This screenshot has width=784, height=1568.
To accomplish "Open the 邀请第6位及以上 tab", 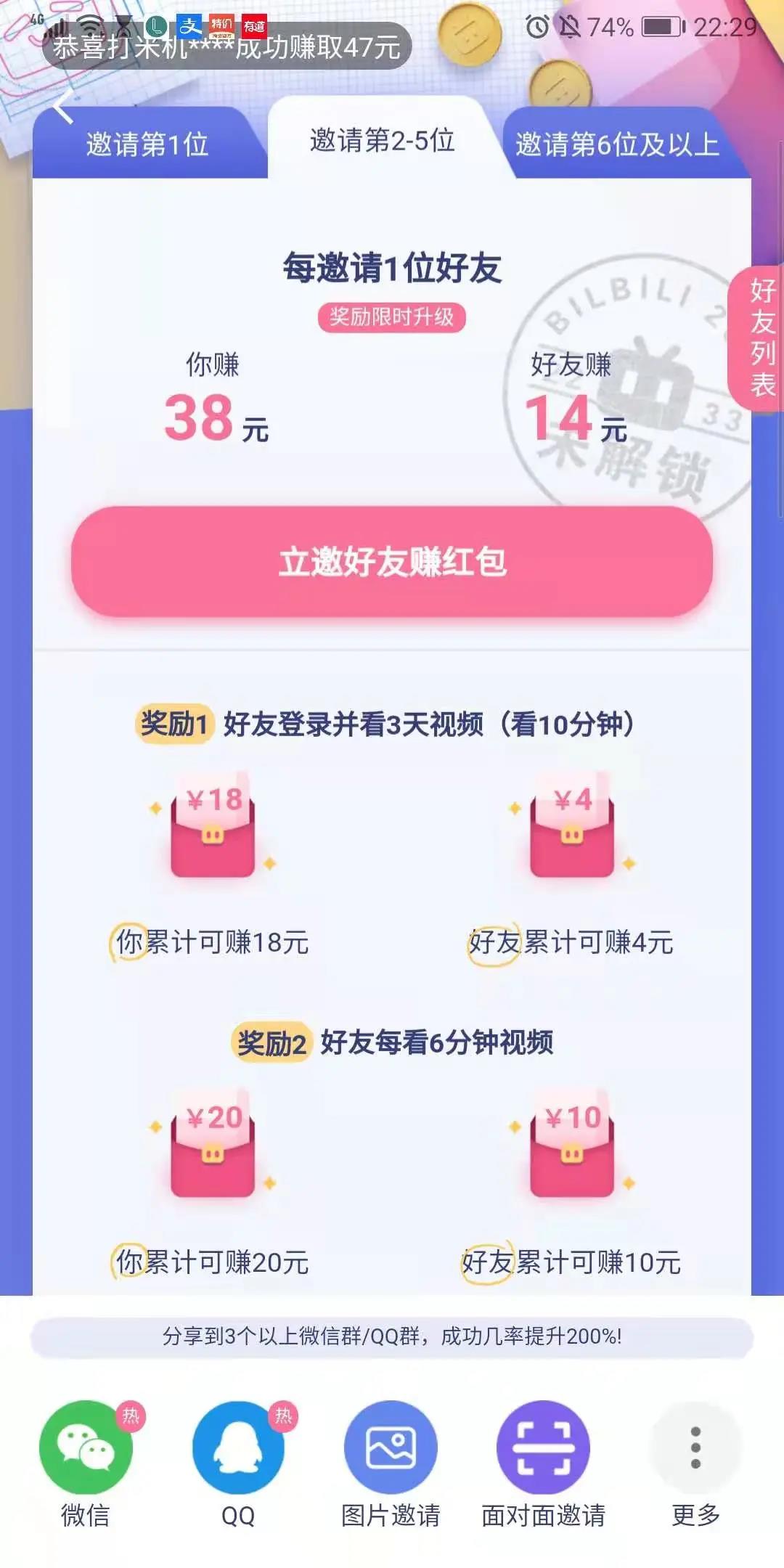I will pos(617,144).
